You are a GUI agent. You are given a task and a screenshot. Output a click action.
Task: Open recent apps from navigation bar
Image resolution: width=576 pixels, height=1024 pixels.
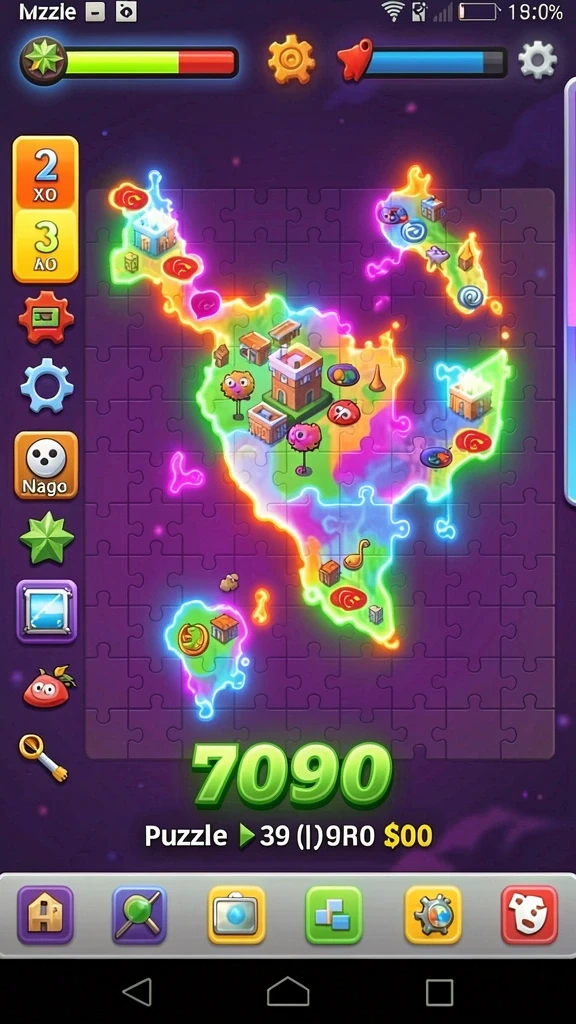(x=440, y=992)
